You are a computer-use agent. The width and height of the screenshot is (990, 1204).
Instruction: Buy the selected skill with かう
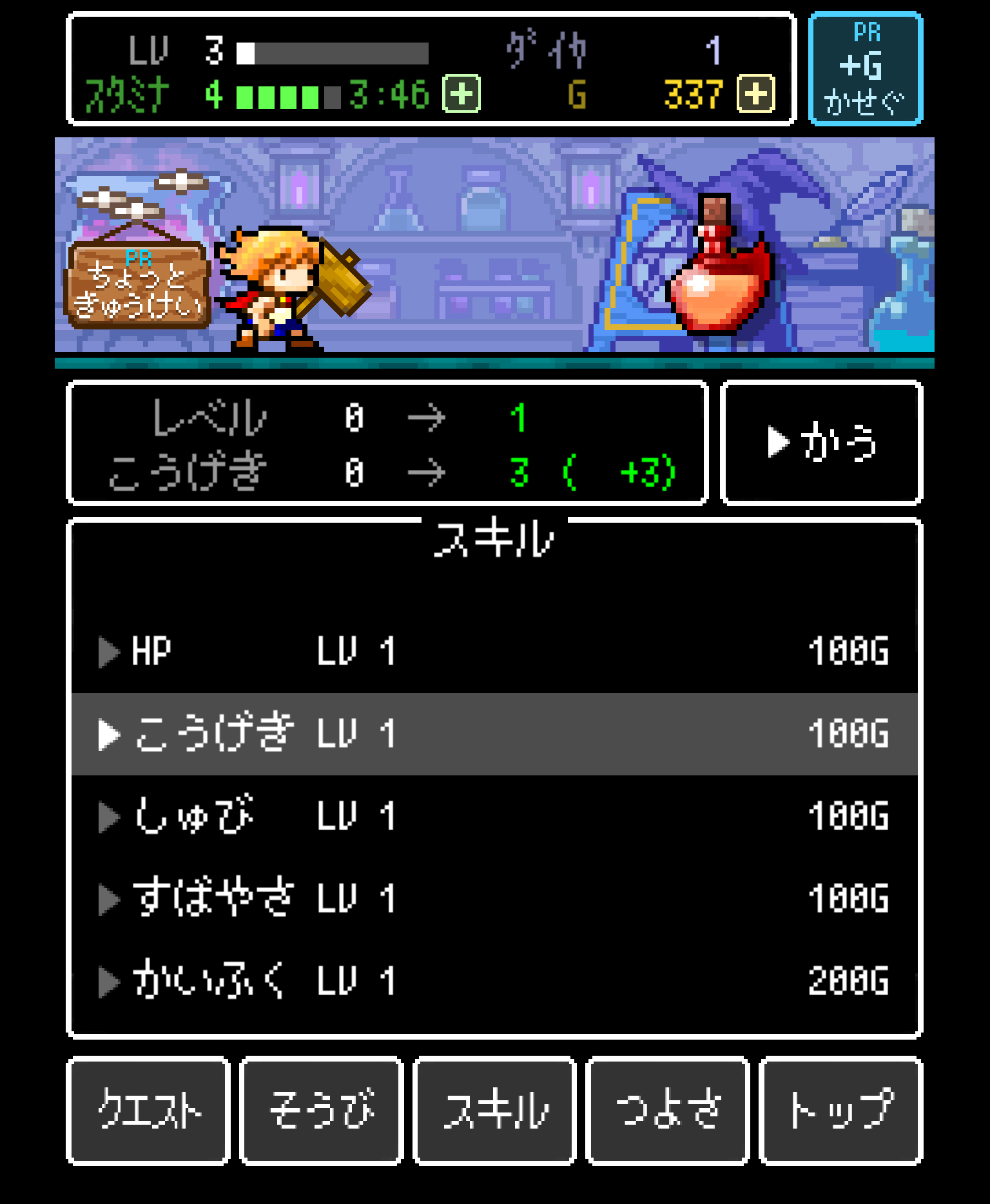[x=821, y=443]
